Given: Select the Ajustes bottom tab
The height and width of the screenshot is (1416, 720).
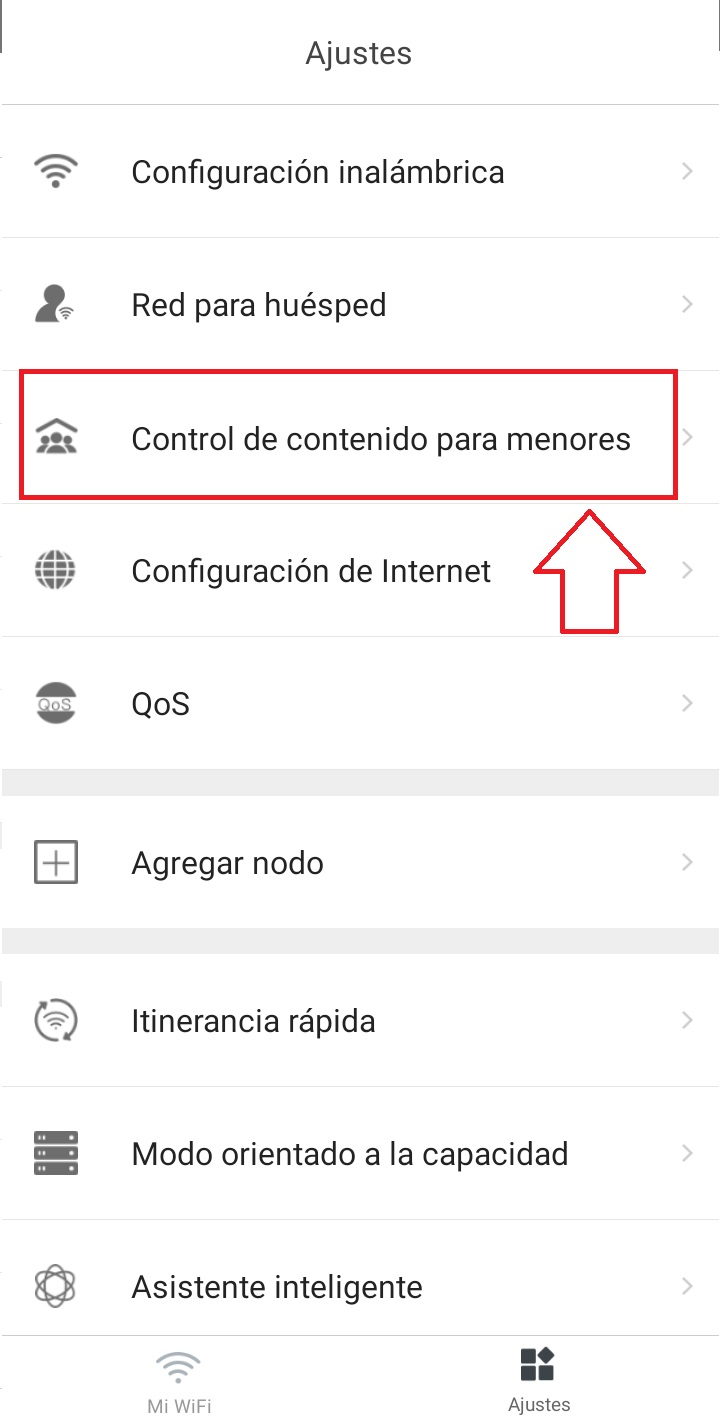Looking at the screenshot, I should click(x=539, y=1380).
